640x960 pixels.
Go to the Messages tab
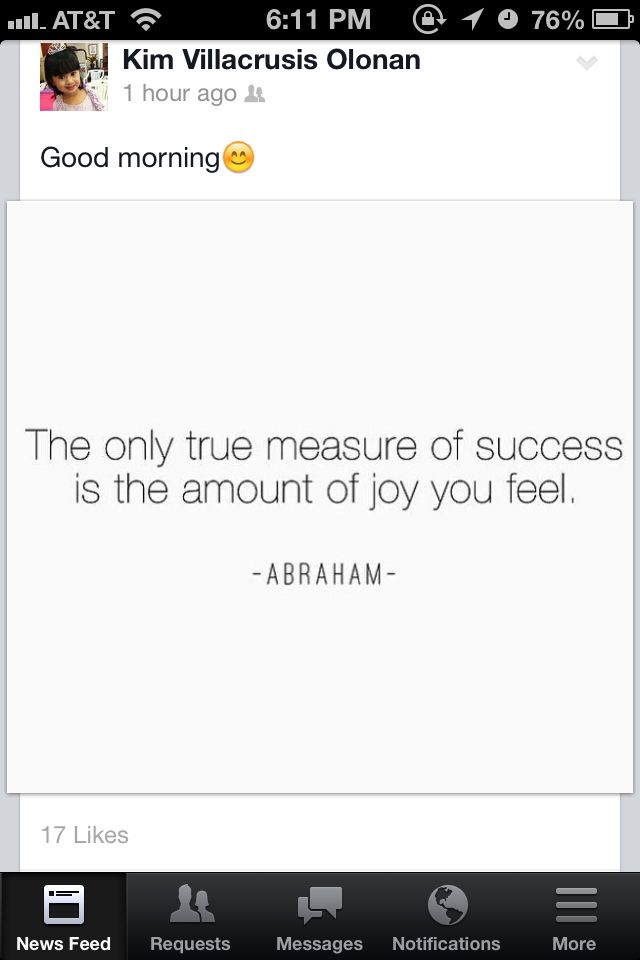tap(319, 916)
